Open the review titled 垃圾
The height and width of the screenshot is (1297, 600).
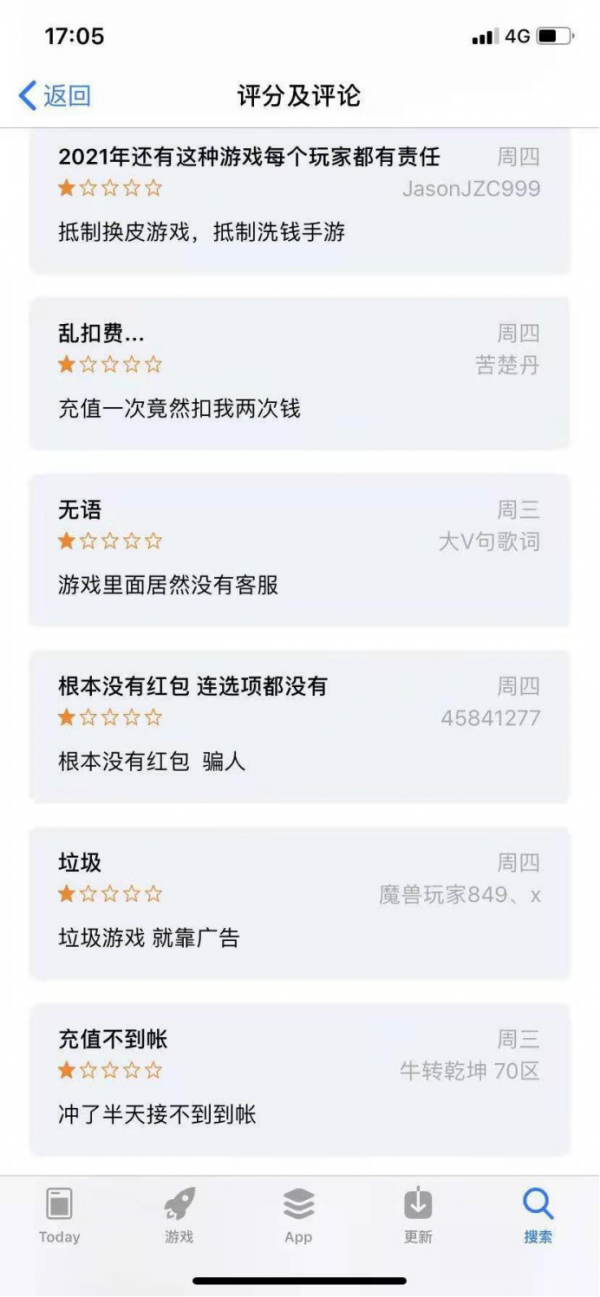coord(300,902)
